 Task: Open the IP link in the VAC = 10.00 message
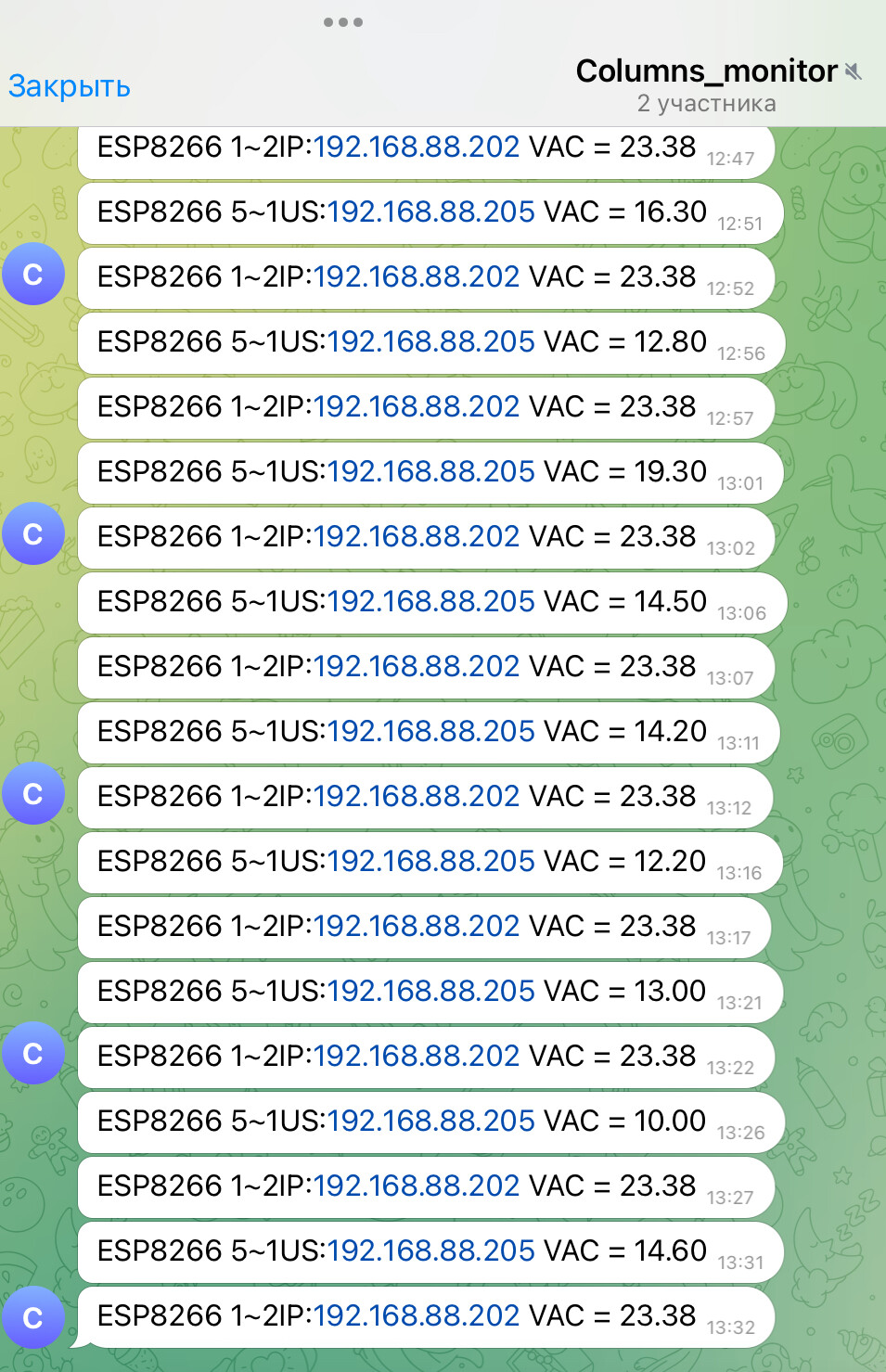pos(431,1121)
